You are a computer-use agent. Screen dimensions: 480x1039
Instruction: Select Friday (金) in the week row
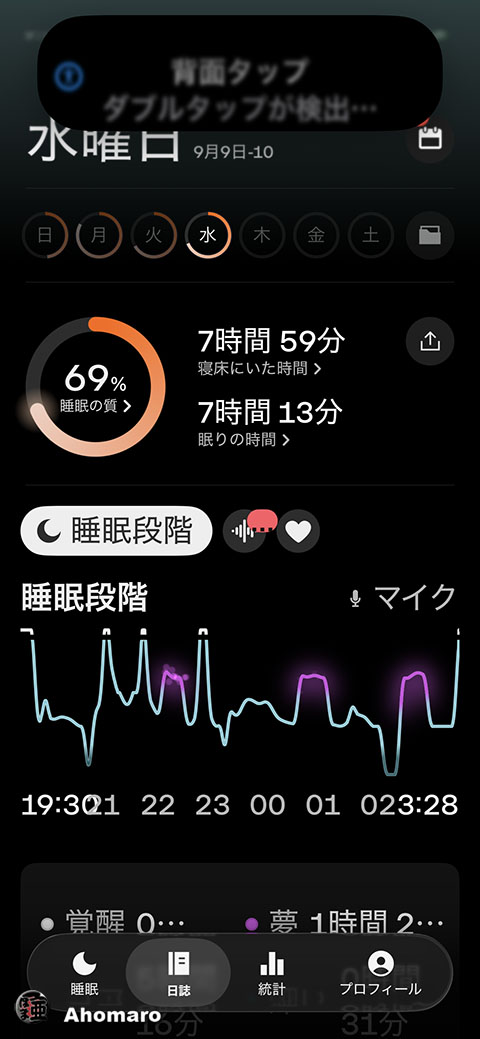click(x=316, y=235)
